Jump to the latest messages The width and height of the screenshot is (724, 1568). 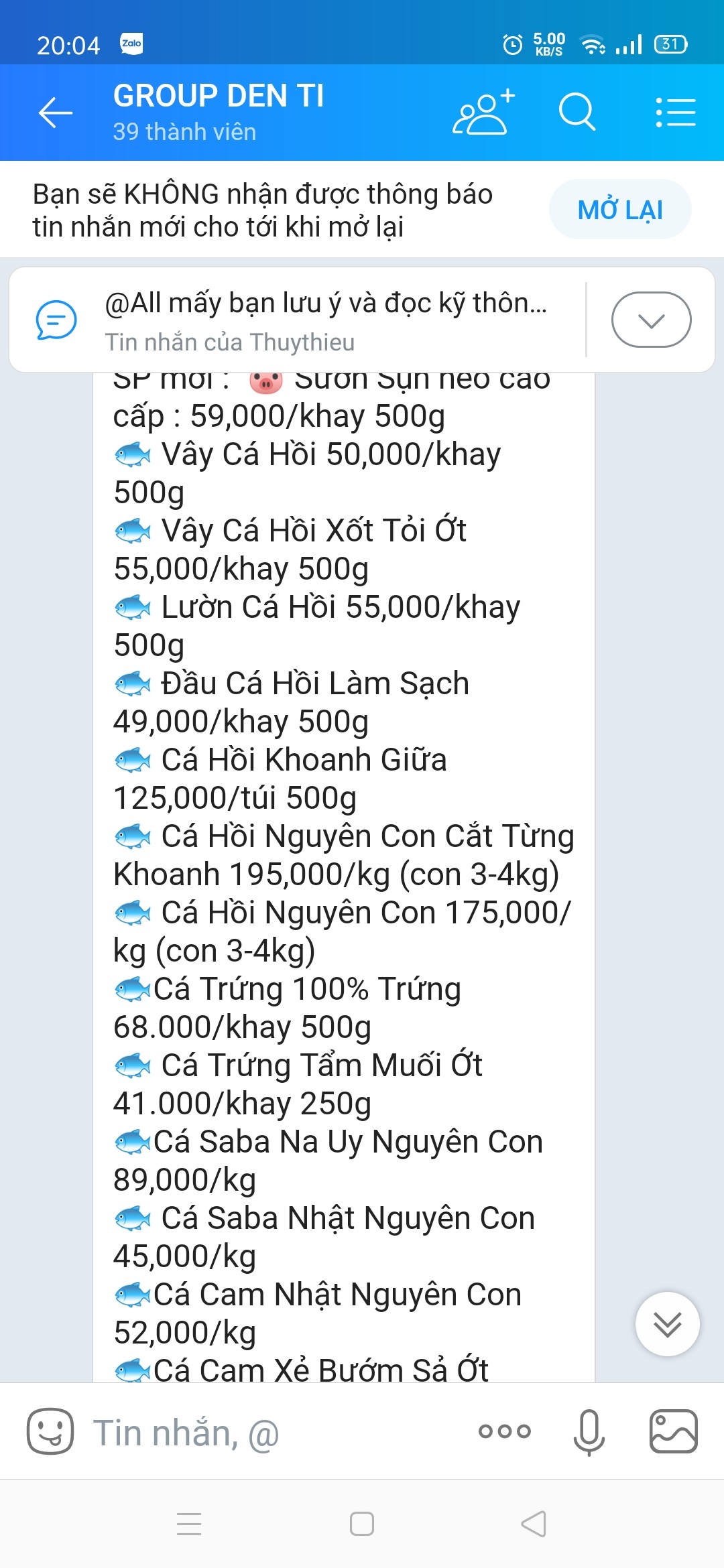667,1324
